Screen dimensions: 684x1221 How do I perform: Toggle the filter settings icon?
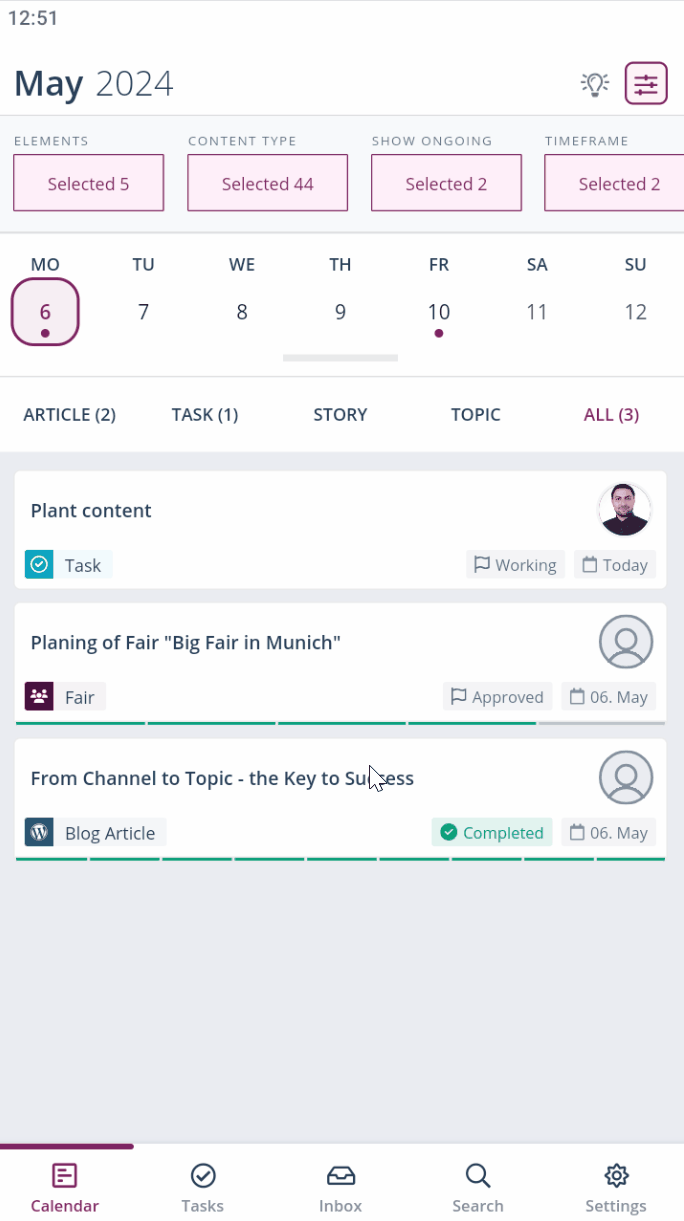[646, 84]
